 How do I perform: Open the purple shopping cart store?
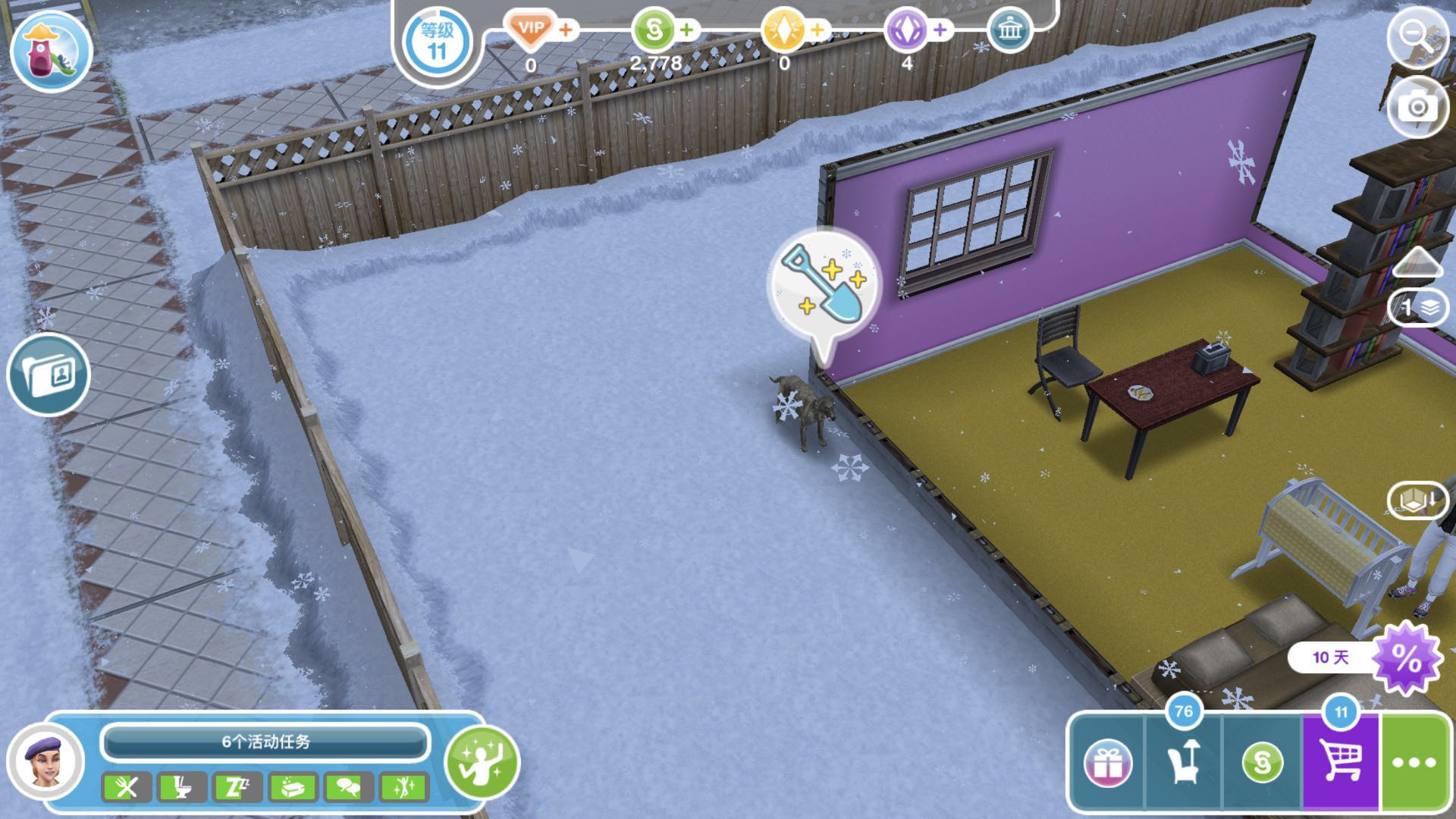1341,763
